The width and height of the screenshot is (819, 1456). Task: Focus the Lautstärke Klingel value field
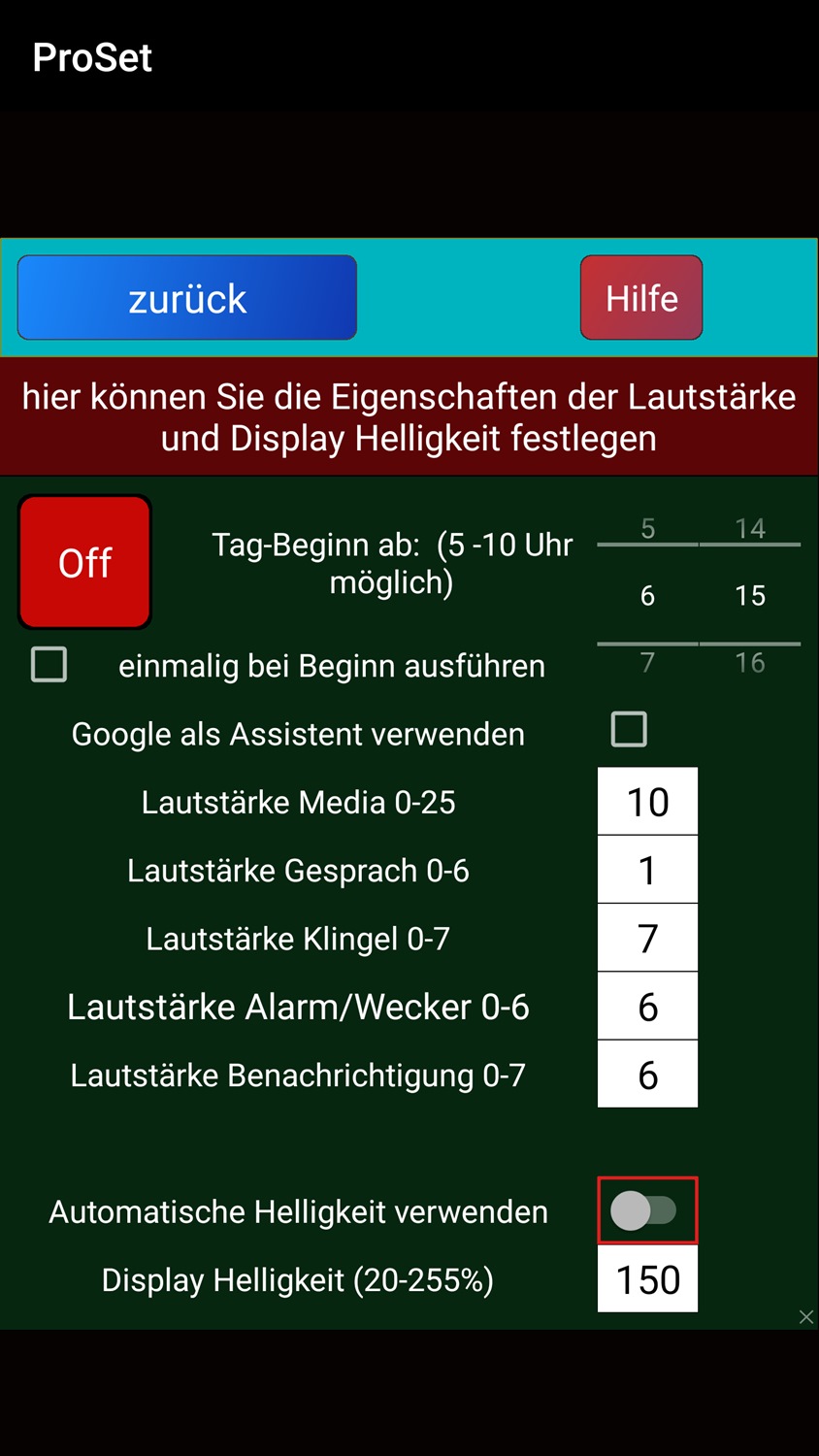click(x=647, y=938)
